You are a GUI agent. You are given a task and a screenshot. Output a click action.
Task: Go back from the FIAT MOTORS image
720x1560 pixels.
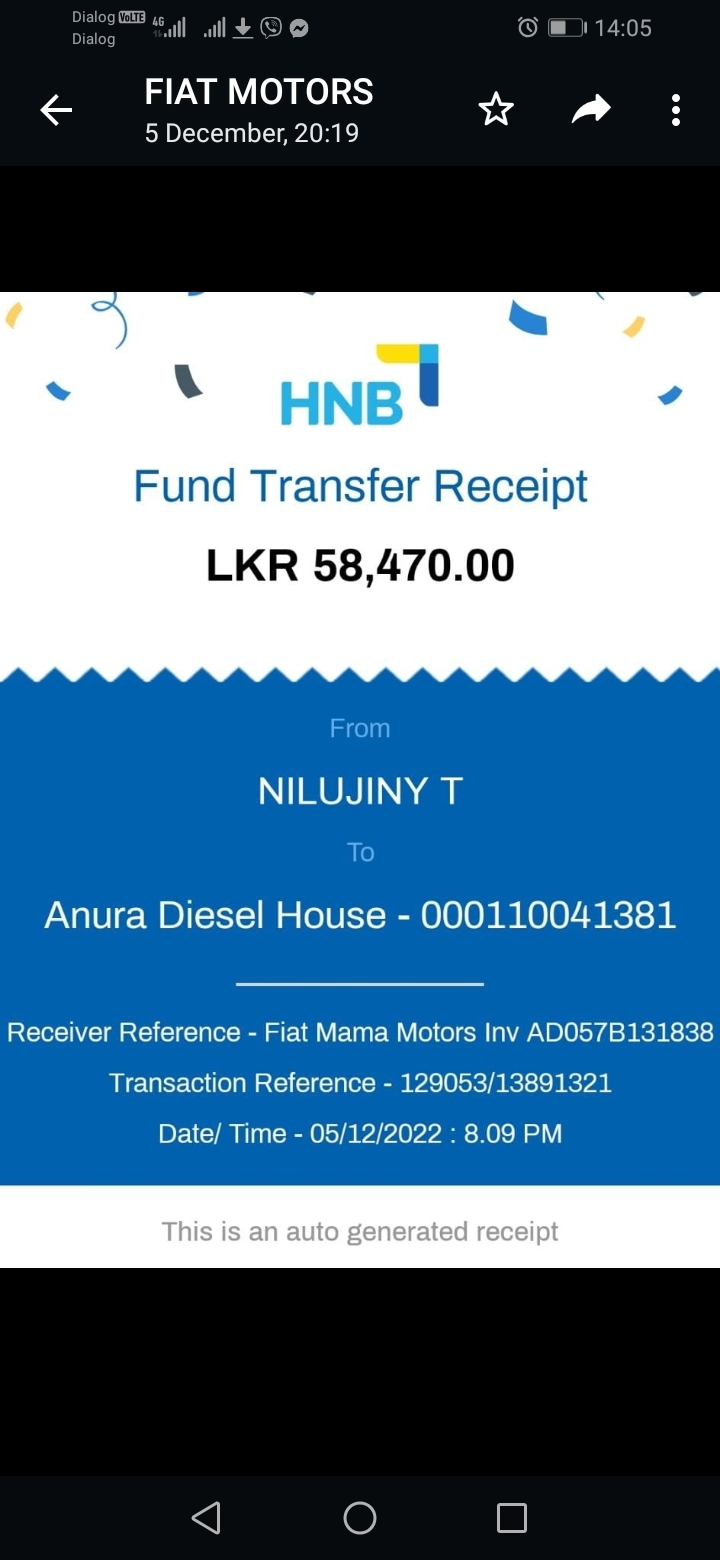[x=56, y=110]
